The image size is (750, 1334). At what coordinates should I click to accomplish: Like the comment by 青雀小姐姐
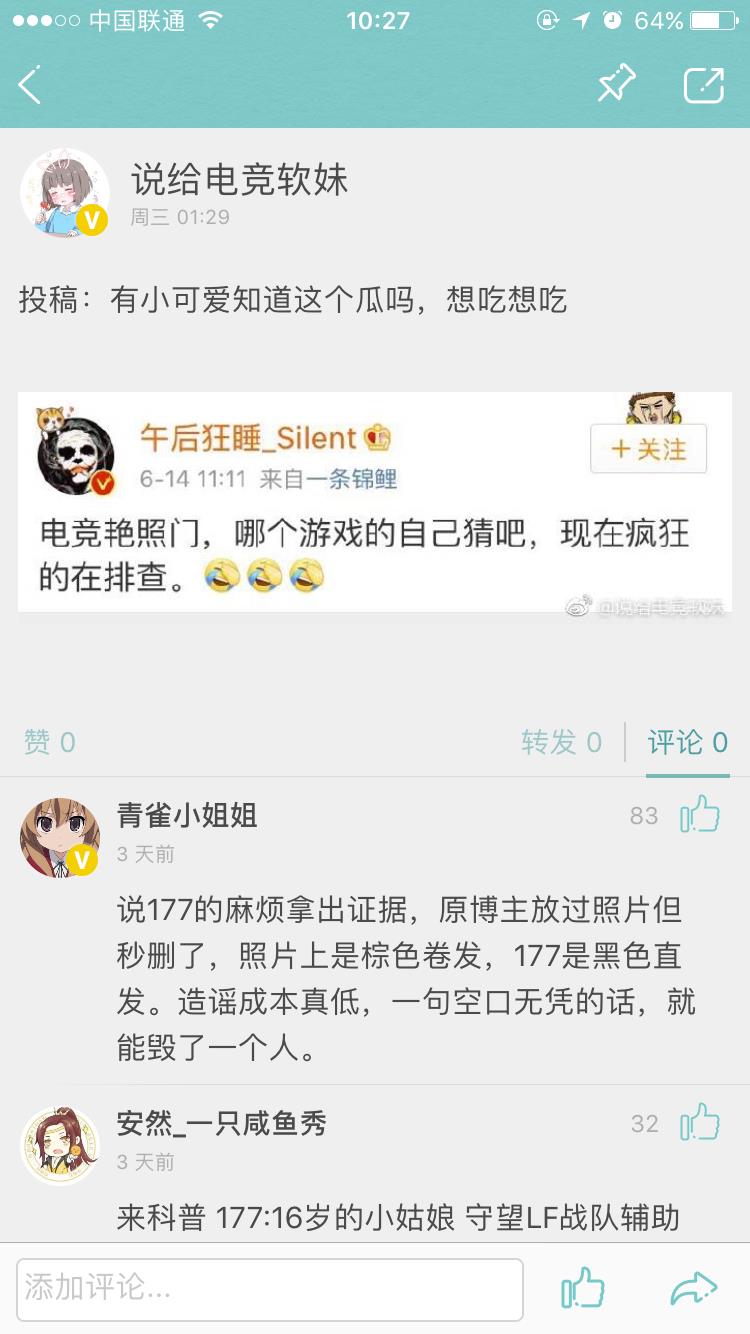point(700,815)
